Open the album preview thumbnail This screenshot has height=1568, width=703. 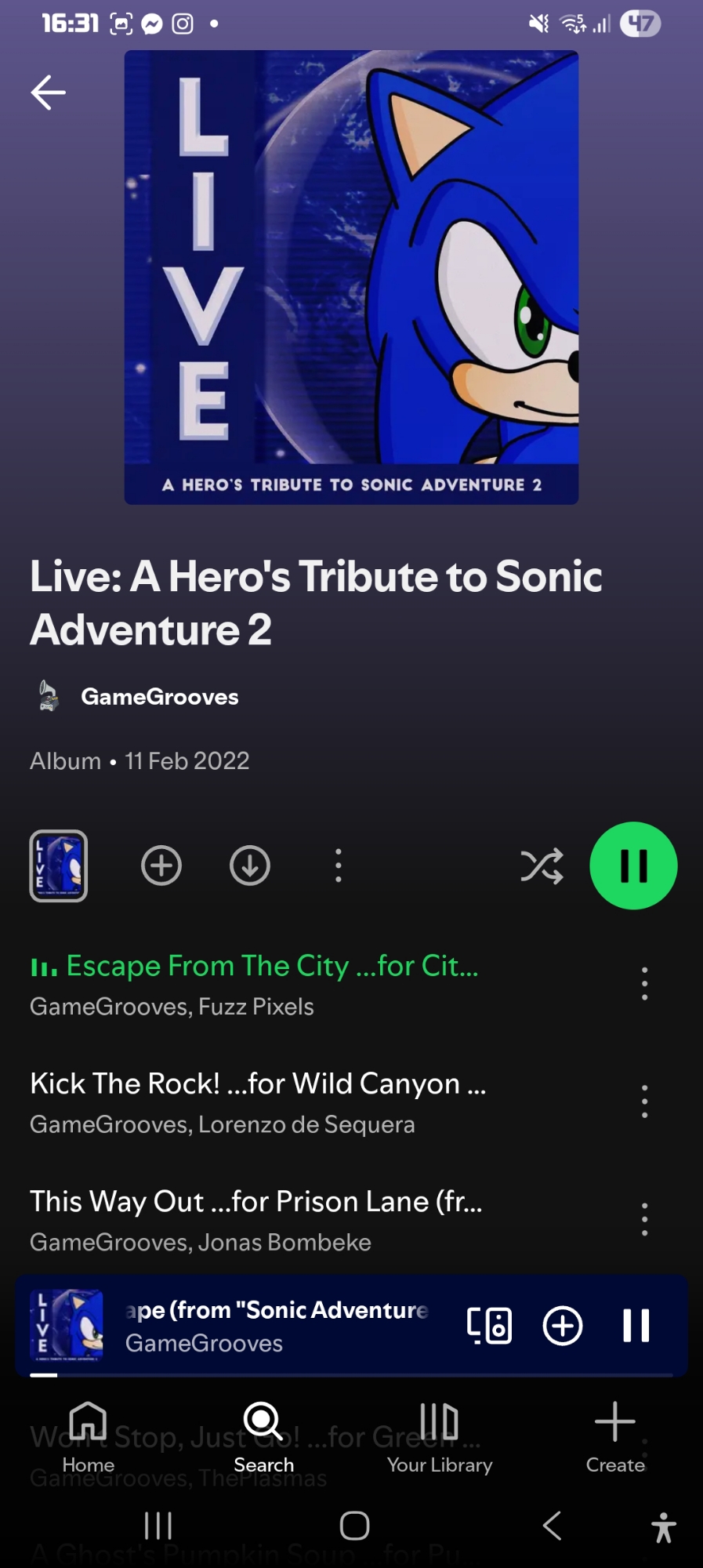point(59,866)
